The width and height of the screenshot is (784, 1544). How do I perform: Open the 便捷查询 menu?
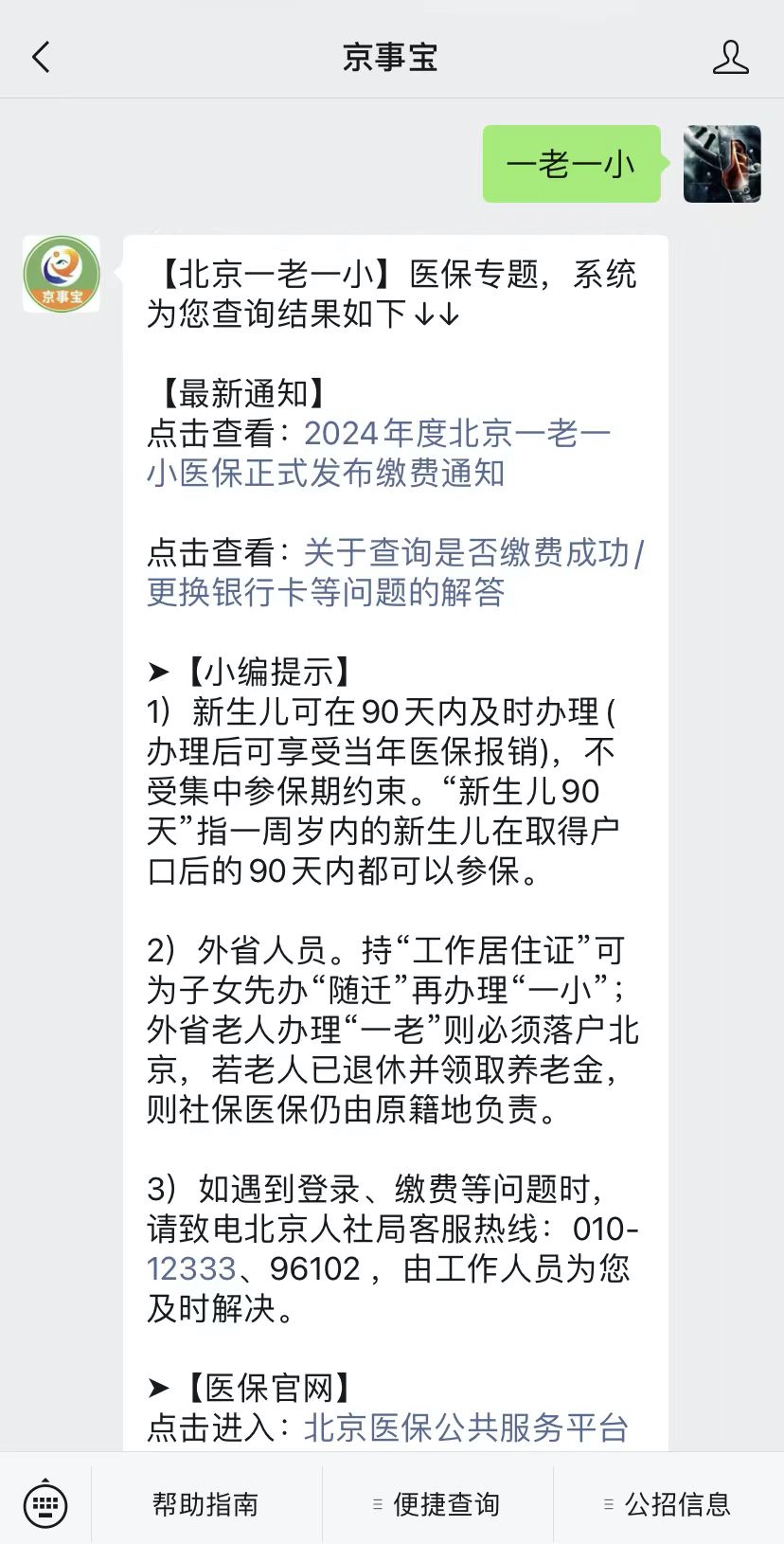[437, 1504]
